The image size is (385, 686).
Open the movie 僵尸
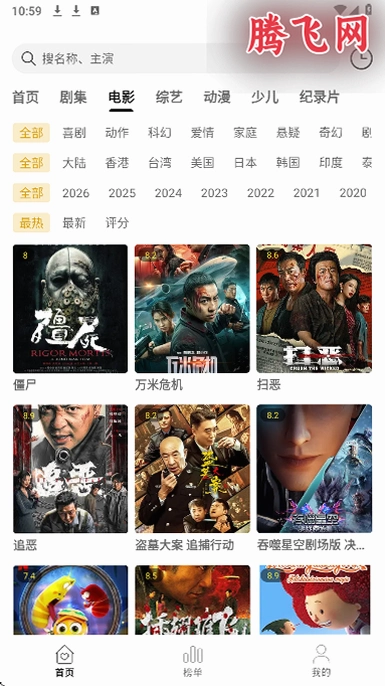tap(70, 318)
